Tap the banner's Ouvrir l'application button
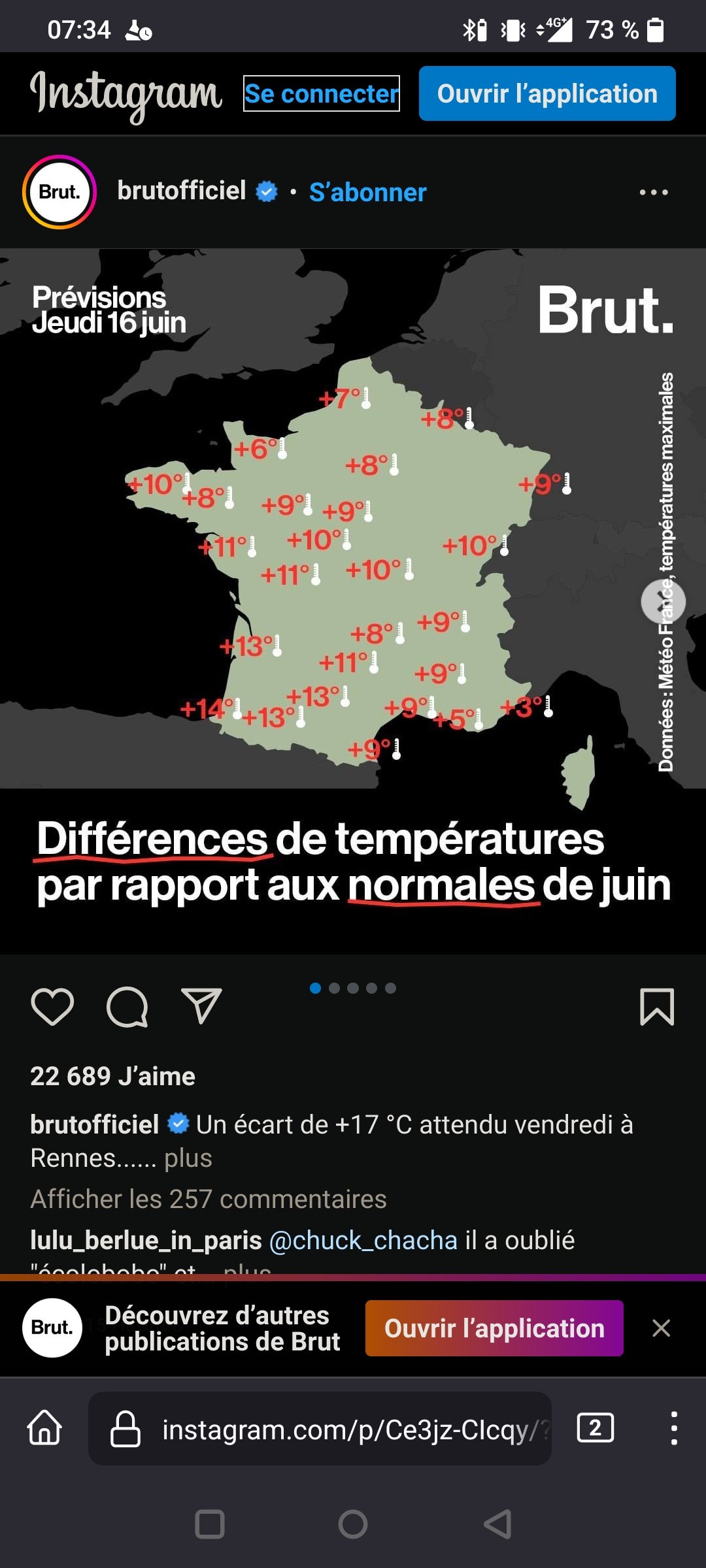Screen dimensions: 706x1568 (494, 1328)
